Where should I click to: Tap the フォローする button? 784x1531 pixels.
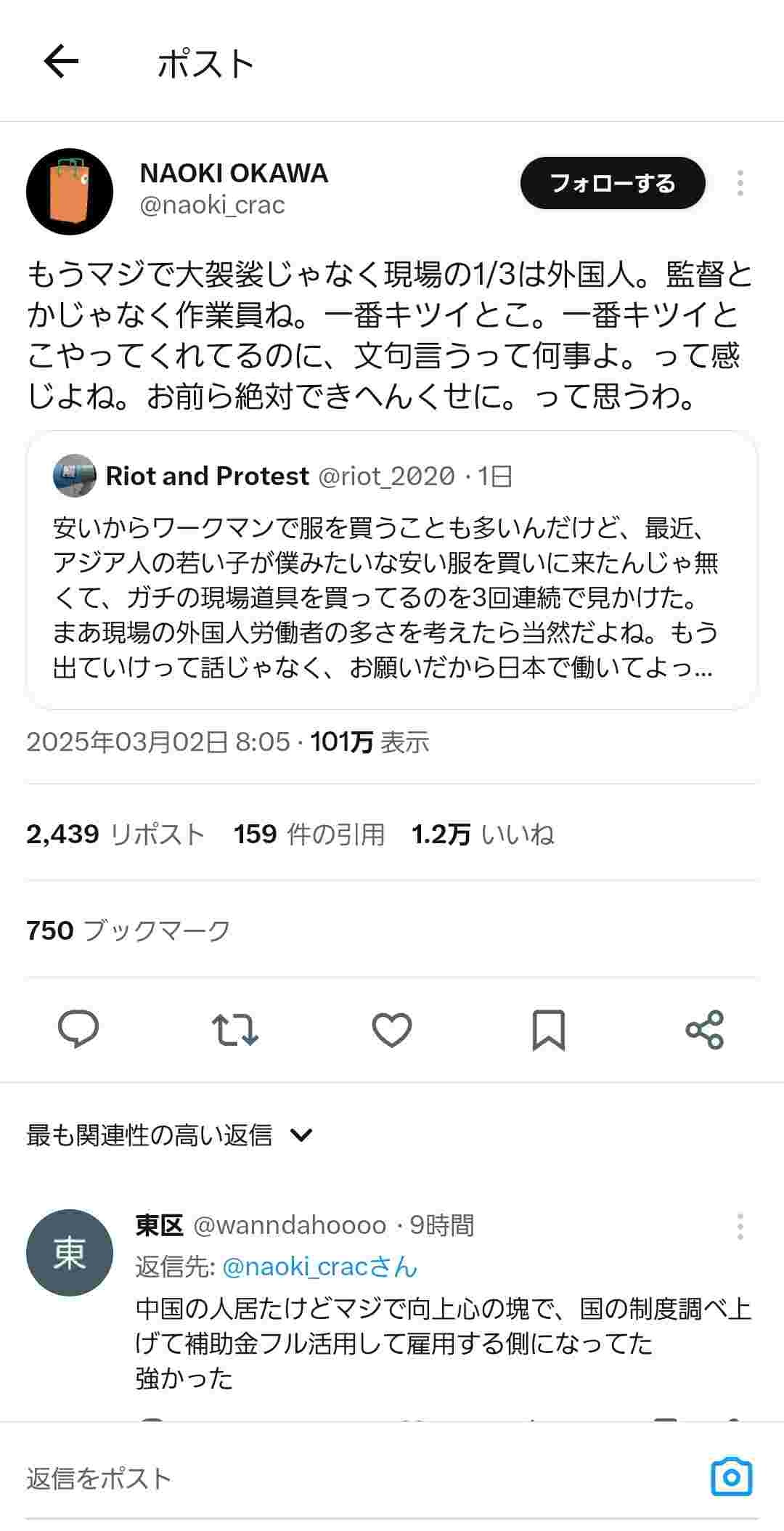click(612, 183)
